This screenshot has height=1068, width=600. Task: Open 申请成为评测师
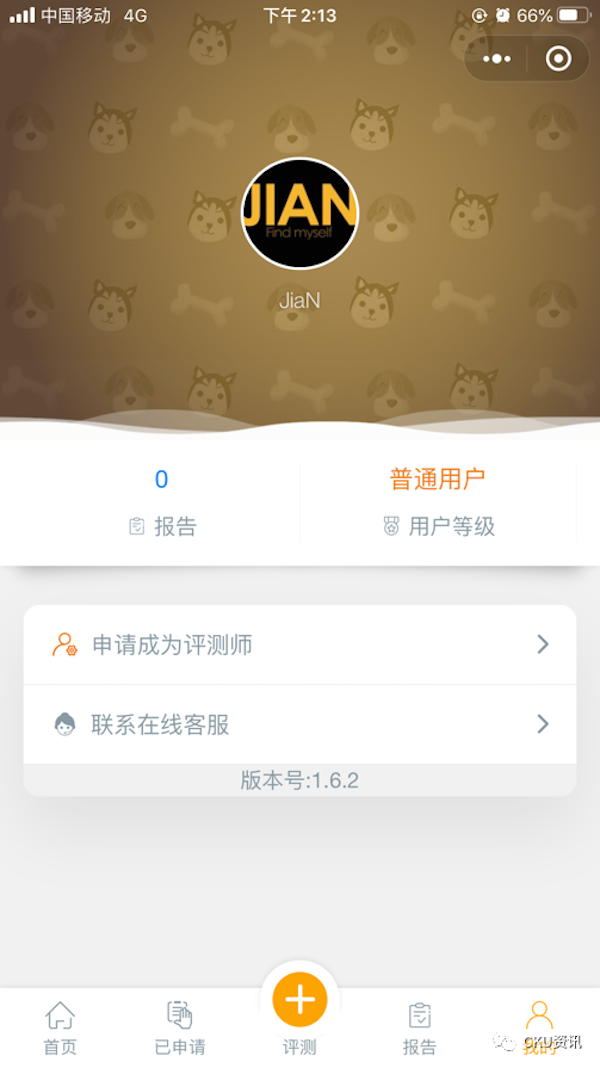point(300,645)
